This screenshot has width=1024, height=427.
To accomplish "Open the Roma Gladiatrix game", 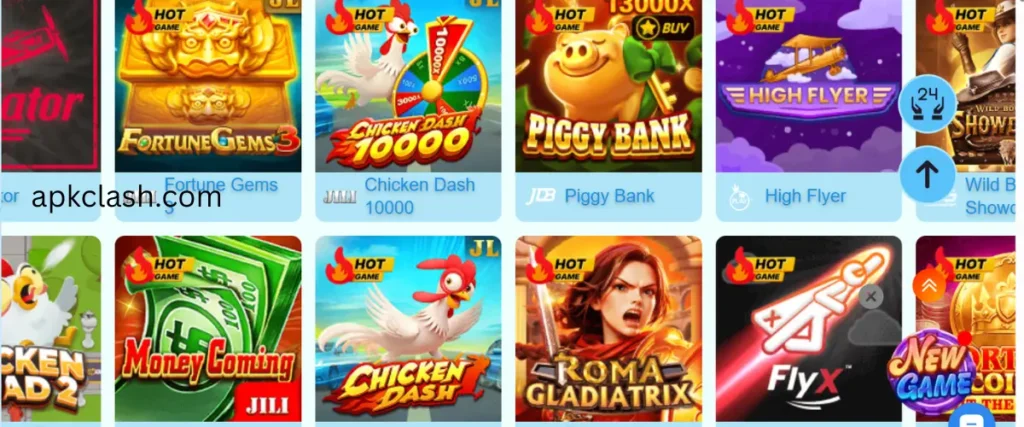I will click(x=608, y=330).
